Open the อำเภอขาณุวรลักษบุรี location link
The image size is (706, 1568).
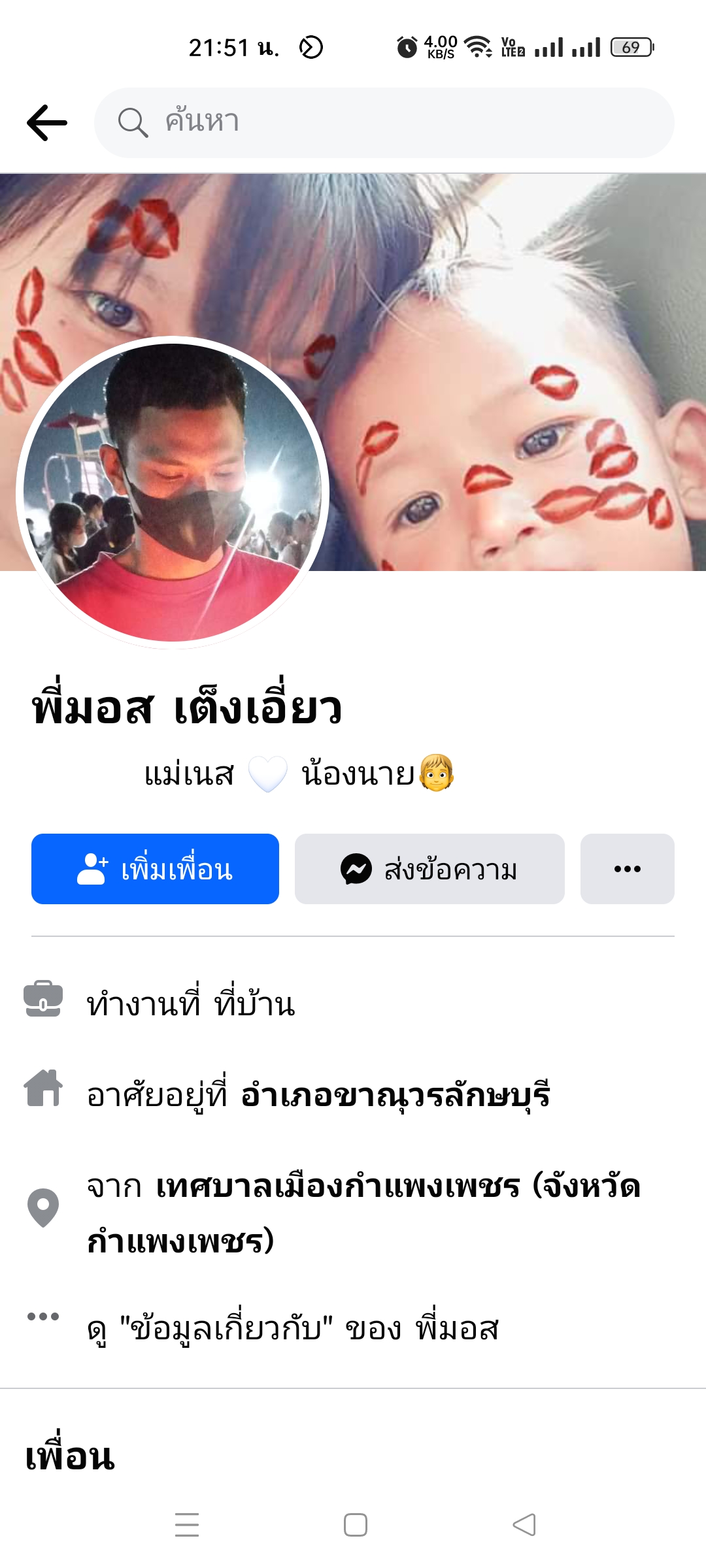click(395, 1095)
